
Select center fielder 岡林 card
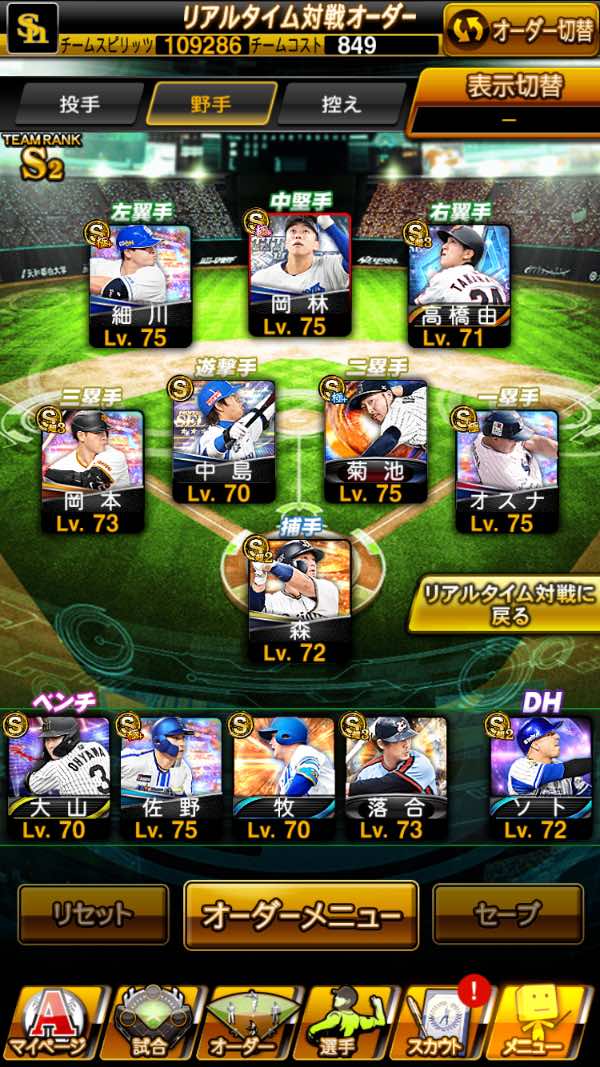coord(299,274)
